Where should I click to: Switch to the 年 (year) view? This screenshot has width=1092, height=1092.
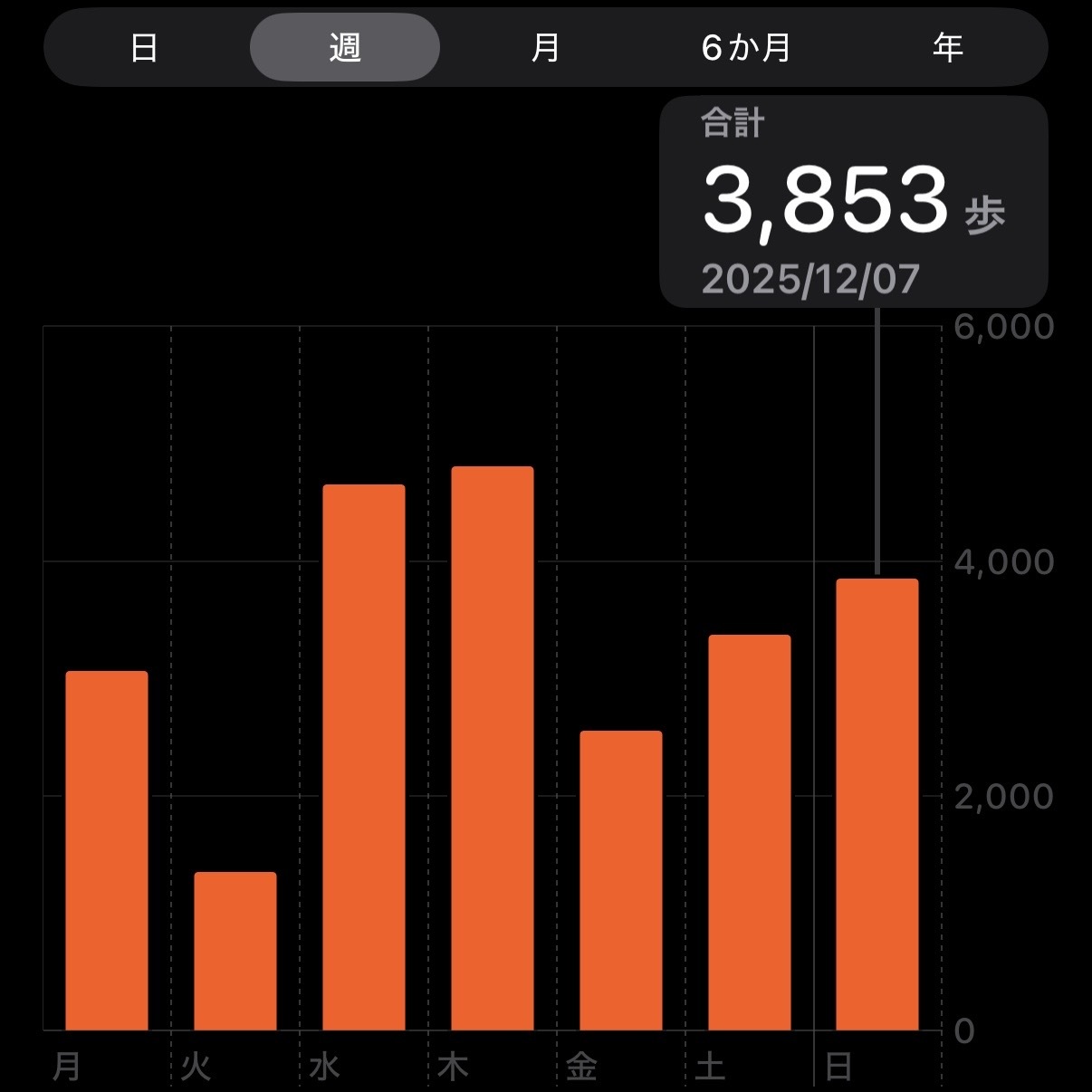947,47
